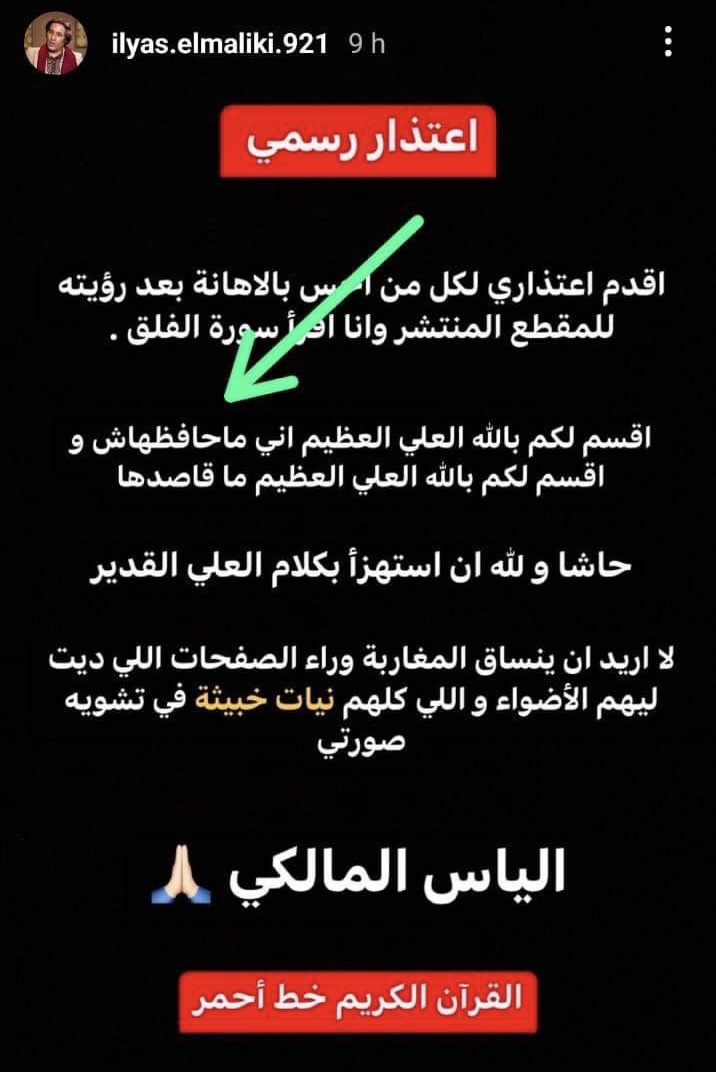Tap the ilyas.elmaliki.921 username
This screenshot has height=1072, width=716.
click(219, 45)
